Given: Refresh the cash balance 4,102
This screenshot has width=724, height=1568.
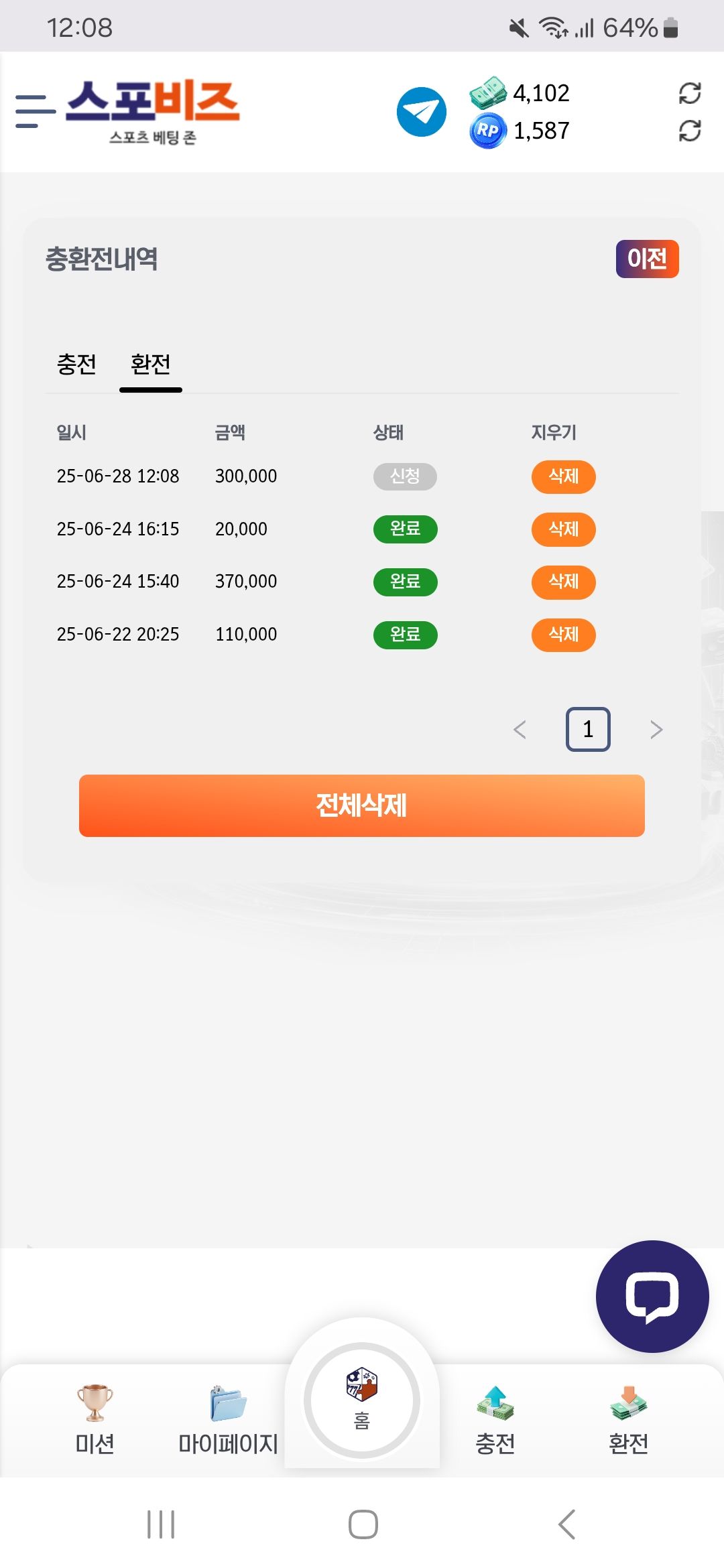Looking at the screenshot, I should tap(690, 93).
